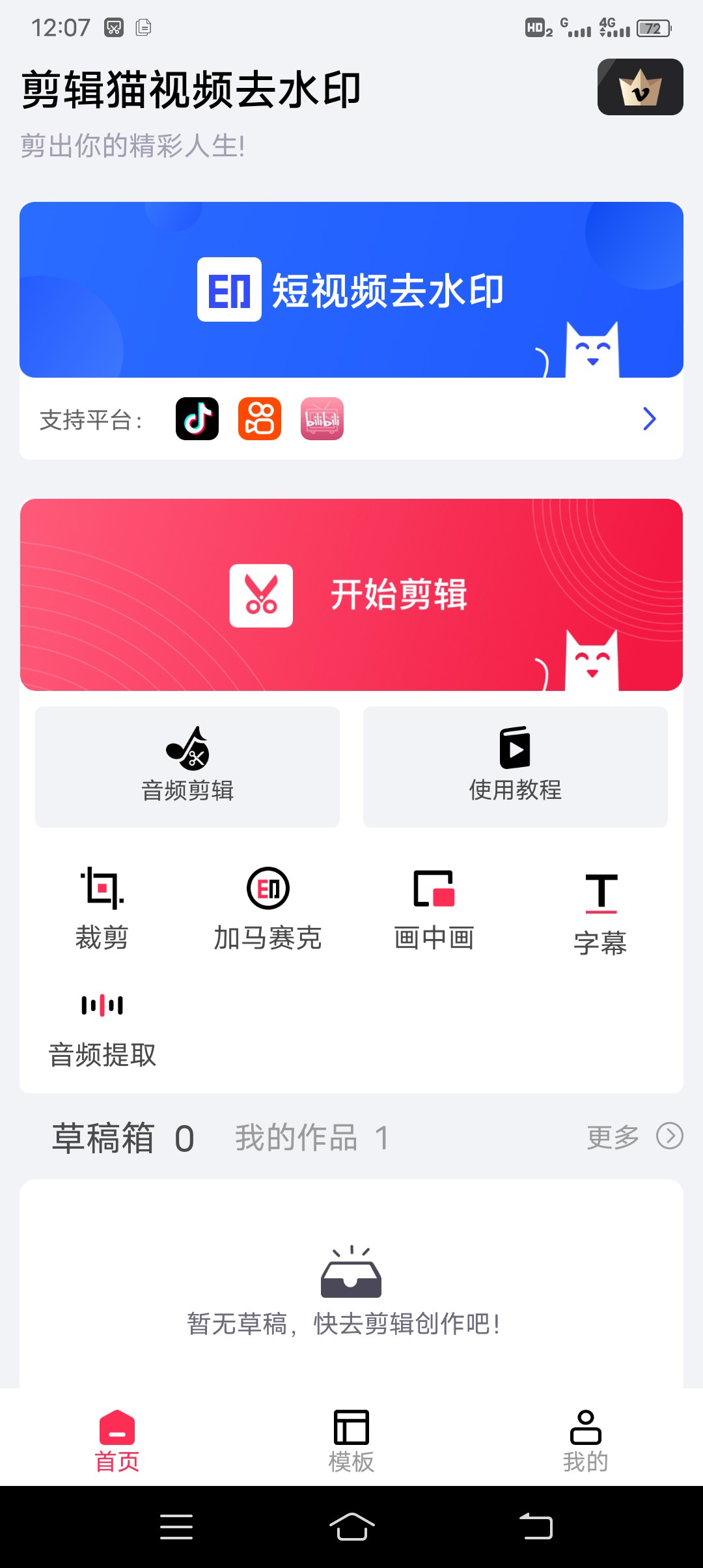Go to the 我的 profile page

coord(585,1444)
